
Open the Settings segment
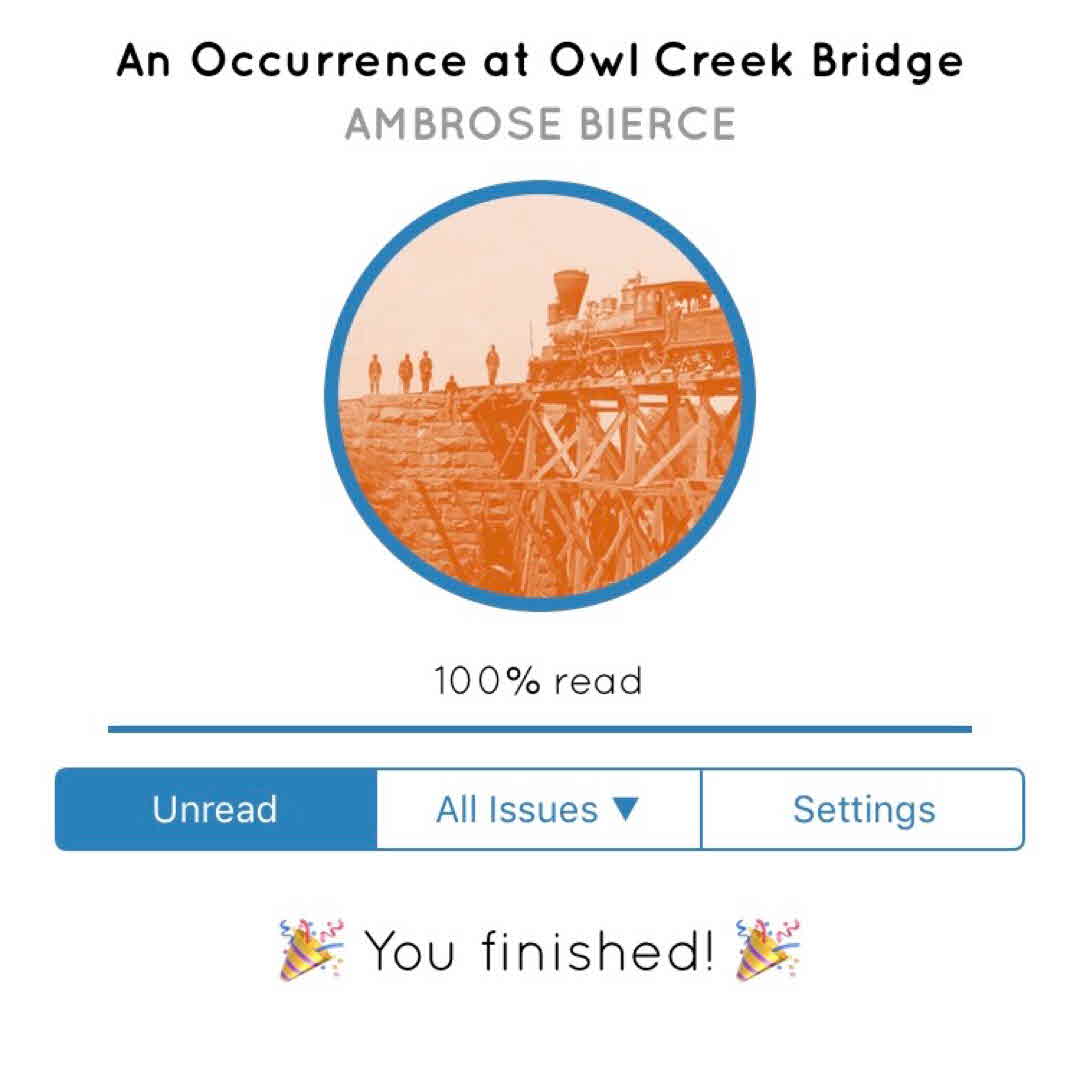(863, 809)
